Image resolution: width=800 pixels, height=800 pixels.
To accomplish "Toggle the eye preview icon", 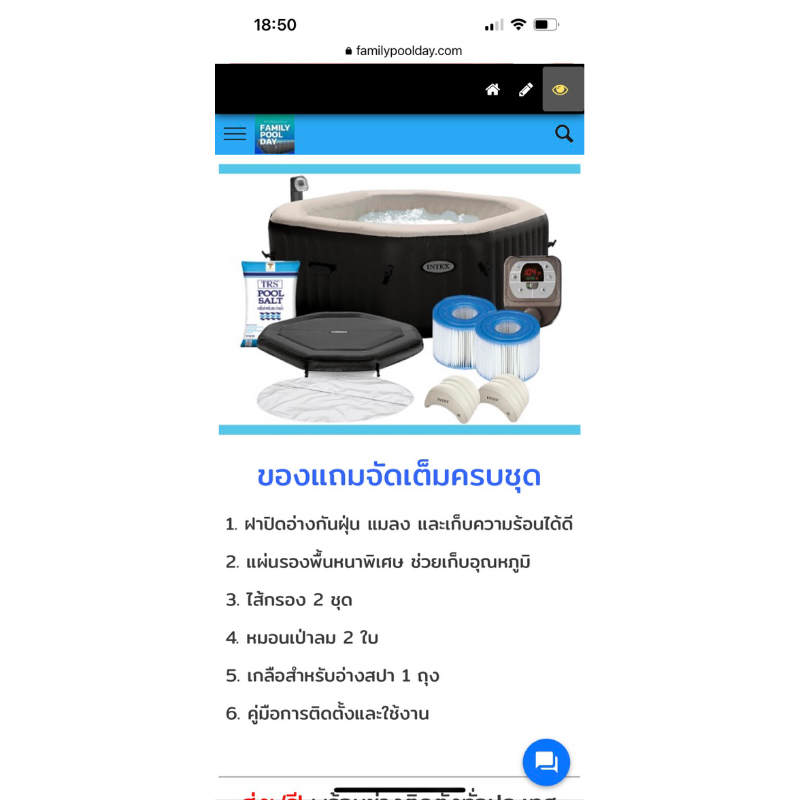I will click(x=560, y=90).
